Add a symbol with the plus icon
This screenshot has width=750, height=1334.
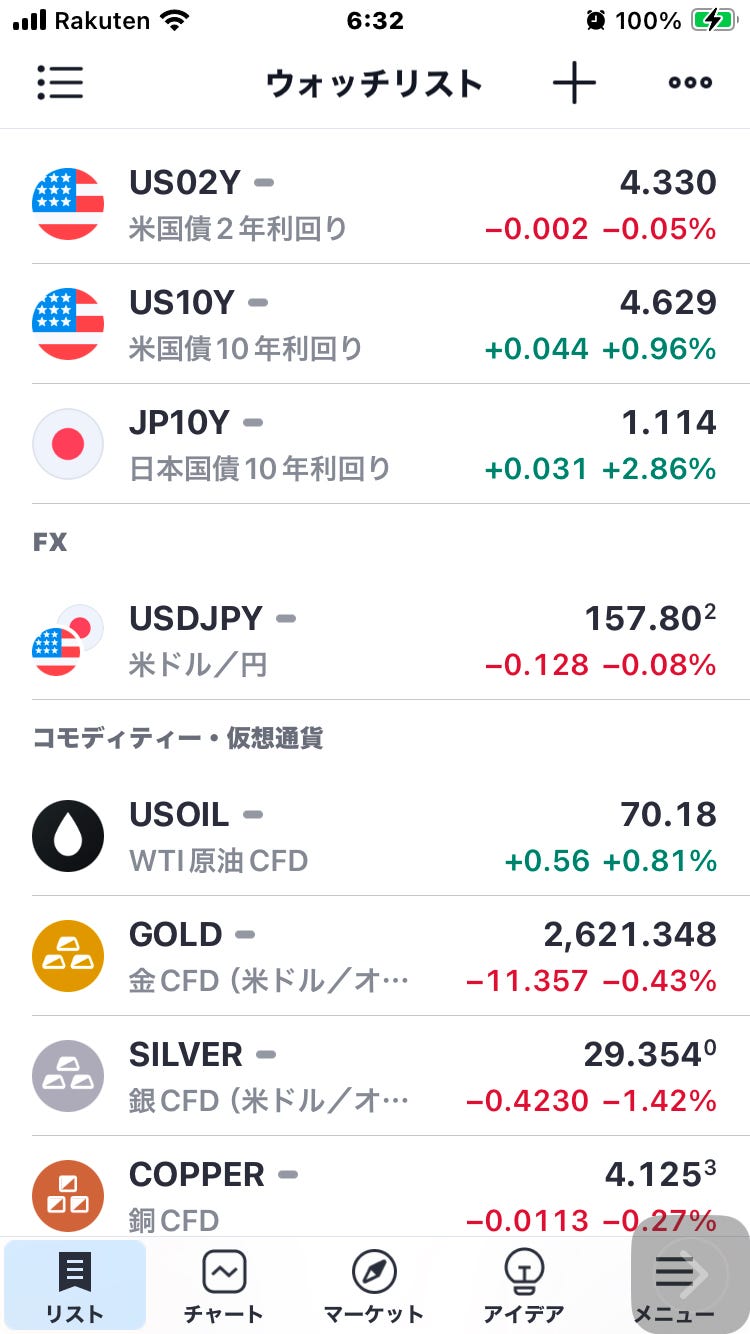coord(574,83)
